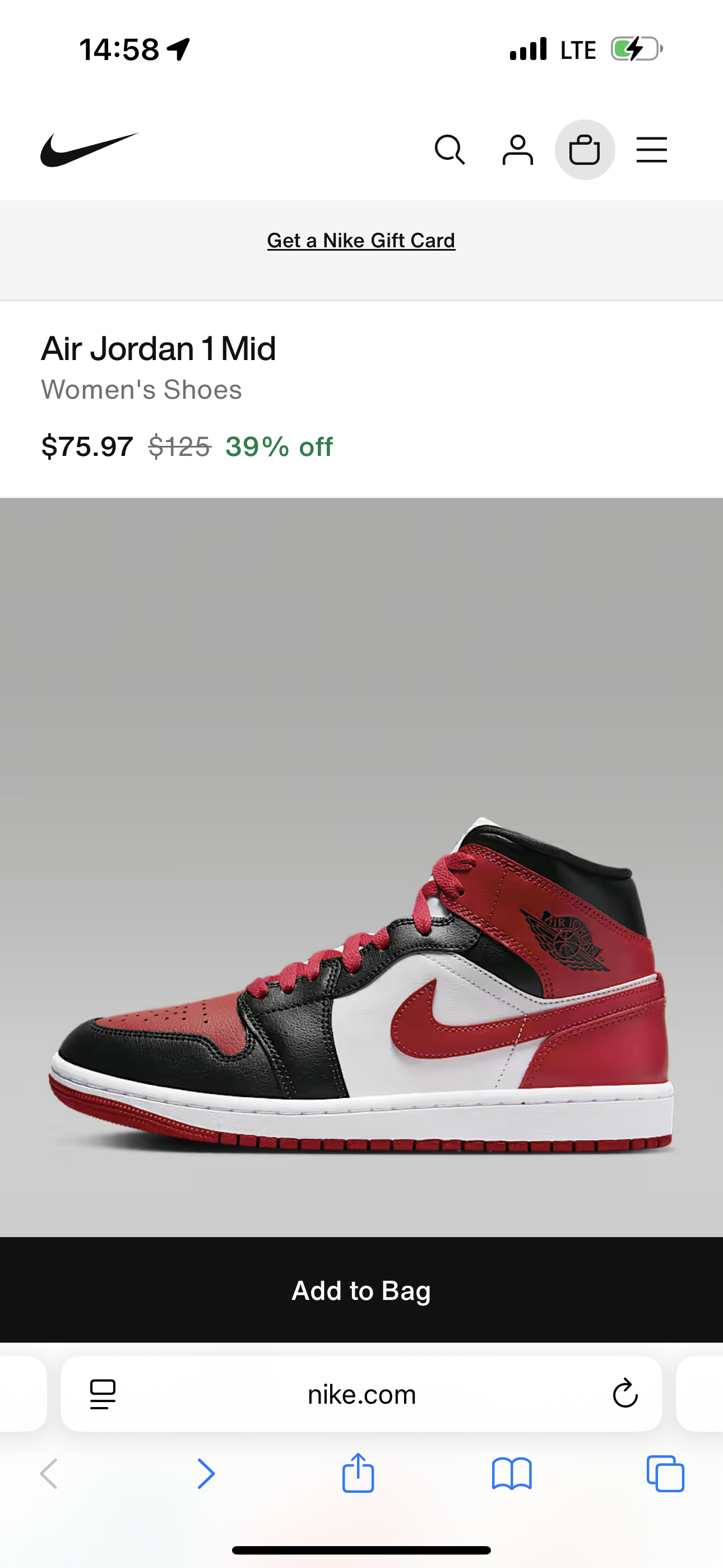Screen dimensions: 723x1568
Task: Open the hamburger menu
Action: (x=651, y=150)
